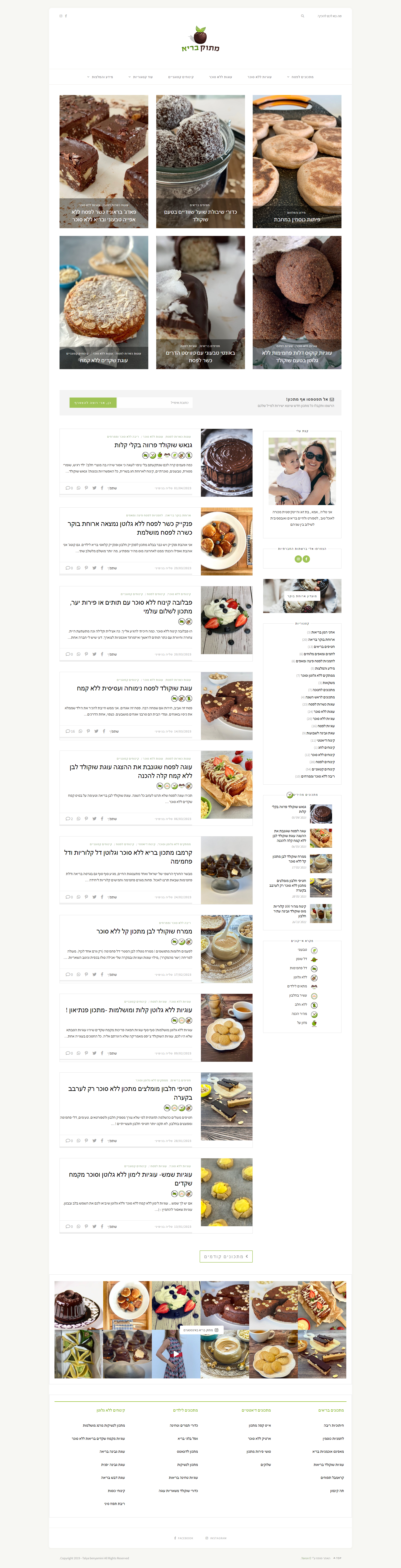Open the פיתות כוסמין במחבת featured tile
Image resolution: width=401 pixels, height=1568 pixels.
(x=297, y=161)
